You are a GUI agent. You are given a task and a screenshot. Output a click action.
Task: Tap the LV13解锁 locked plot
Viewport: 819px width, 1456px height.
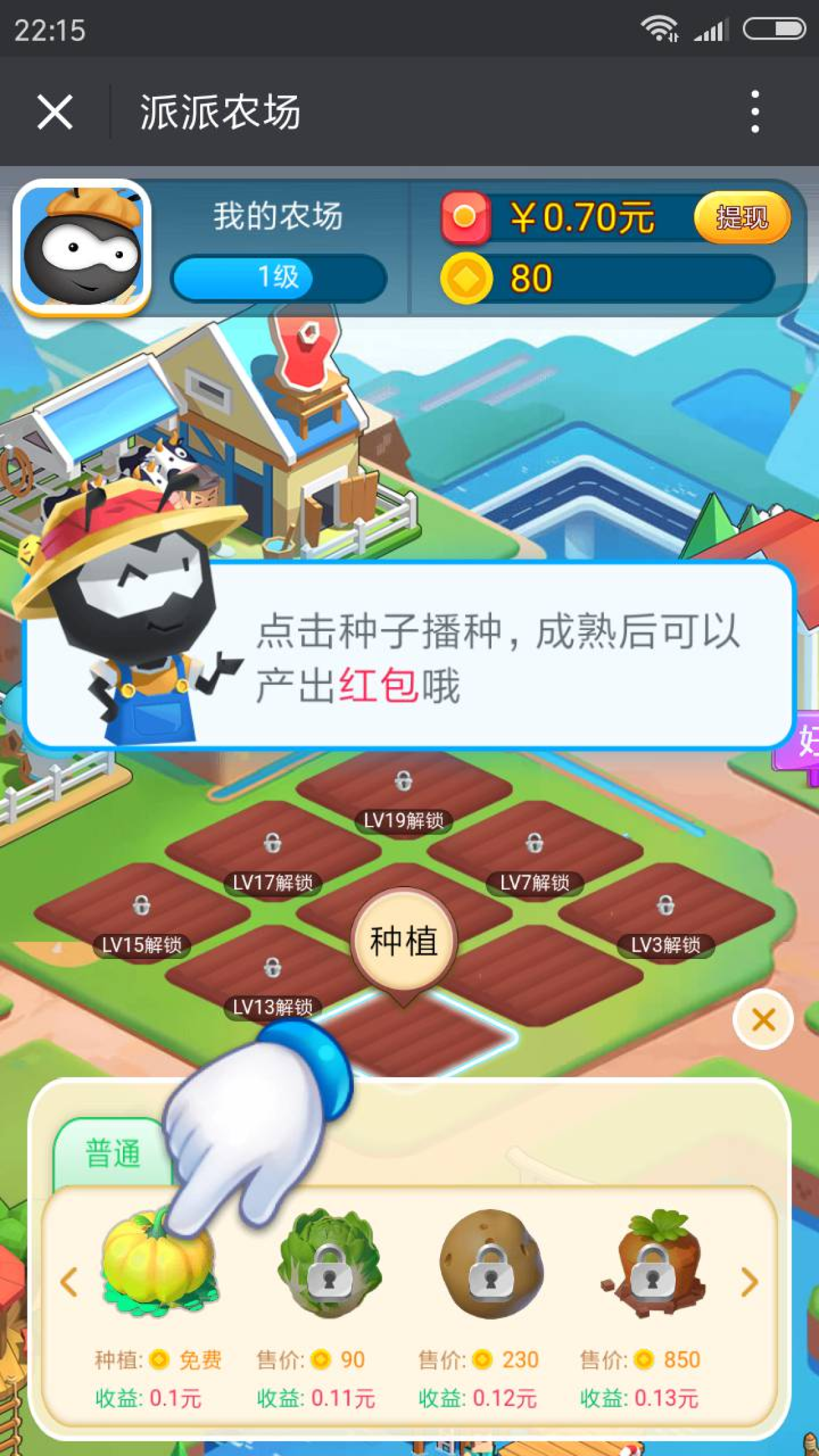coord(273,976)
